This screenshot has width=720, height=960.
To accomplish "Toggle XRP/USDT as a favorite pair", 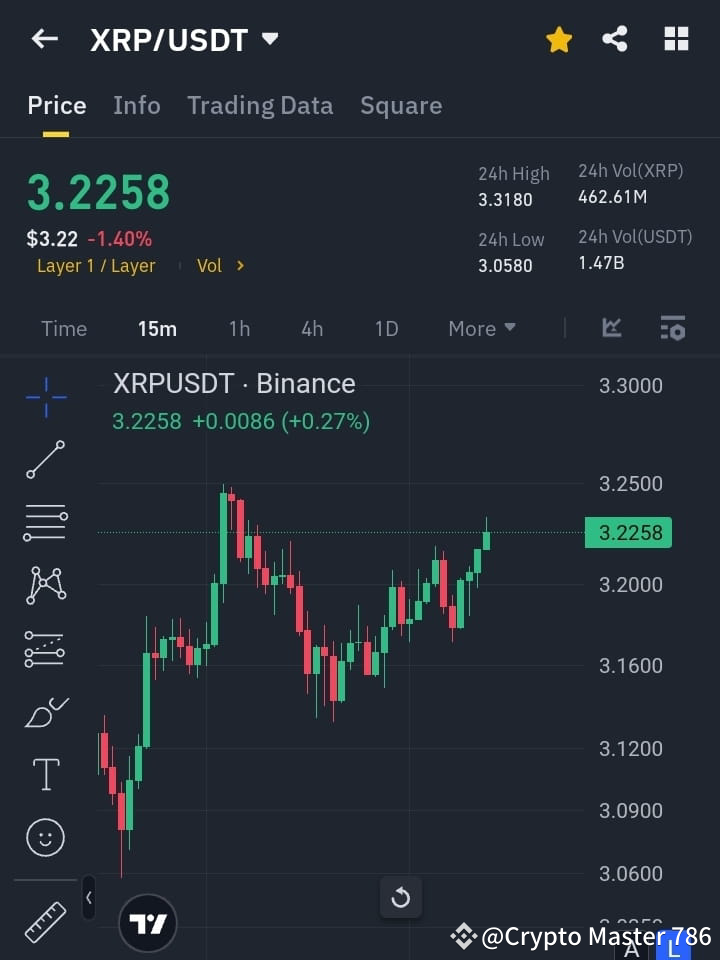I will pyautogui.click(x=559, y=39).
